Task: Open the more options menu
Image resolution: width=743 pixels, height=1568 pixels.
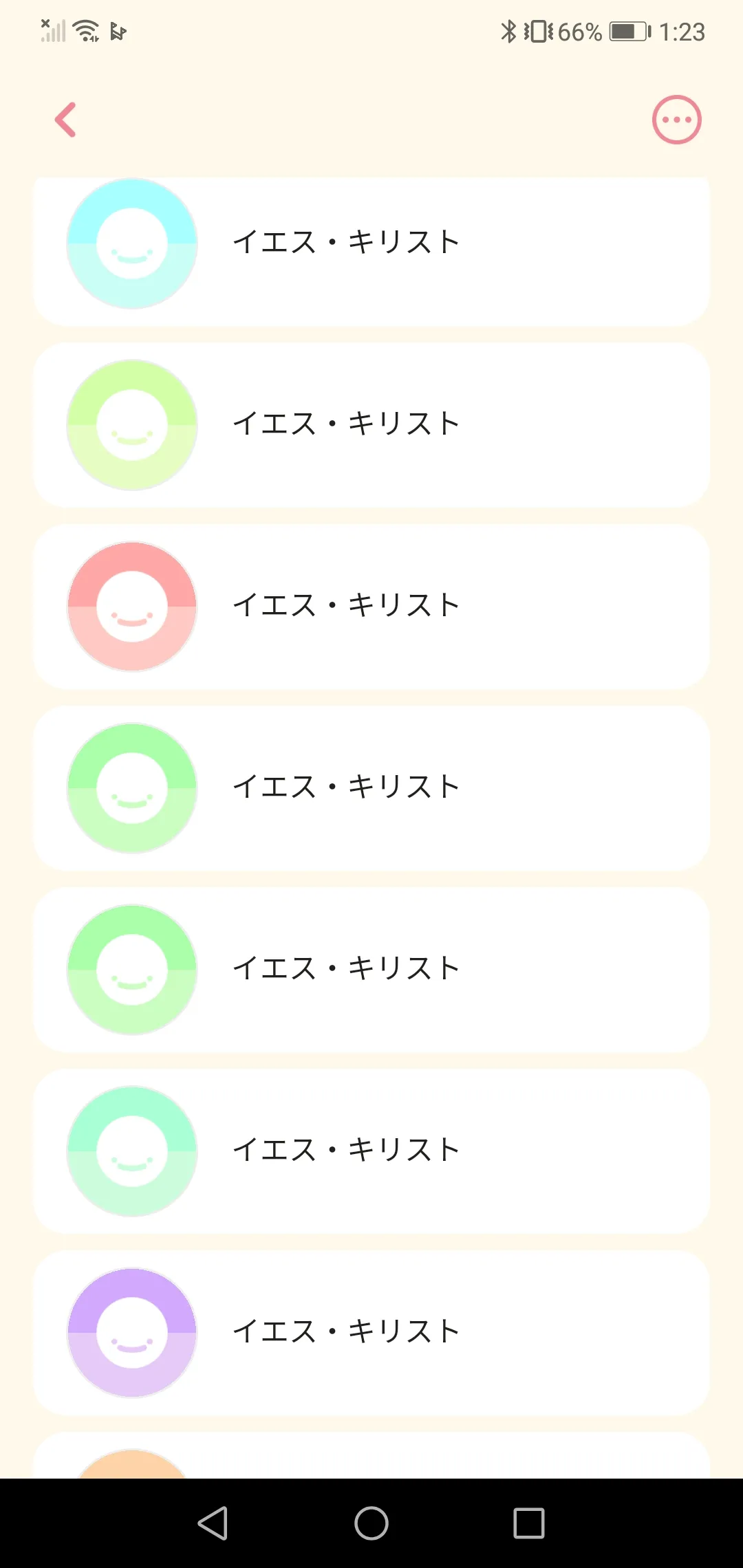Action: [676, 120]
